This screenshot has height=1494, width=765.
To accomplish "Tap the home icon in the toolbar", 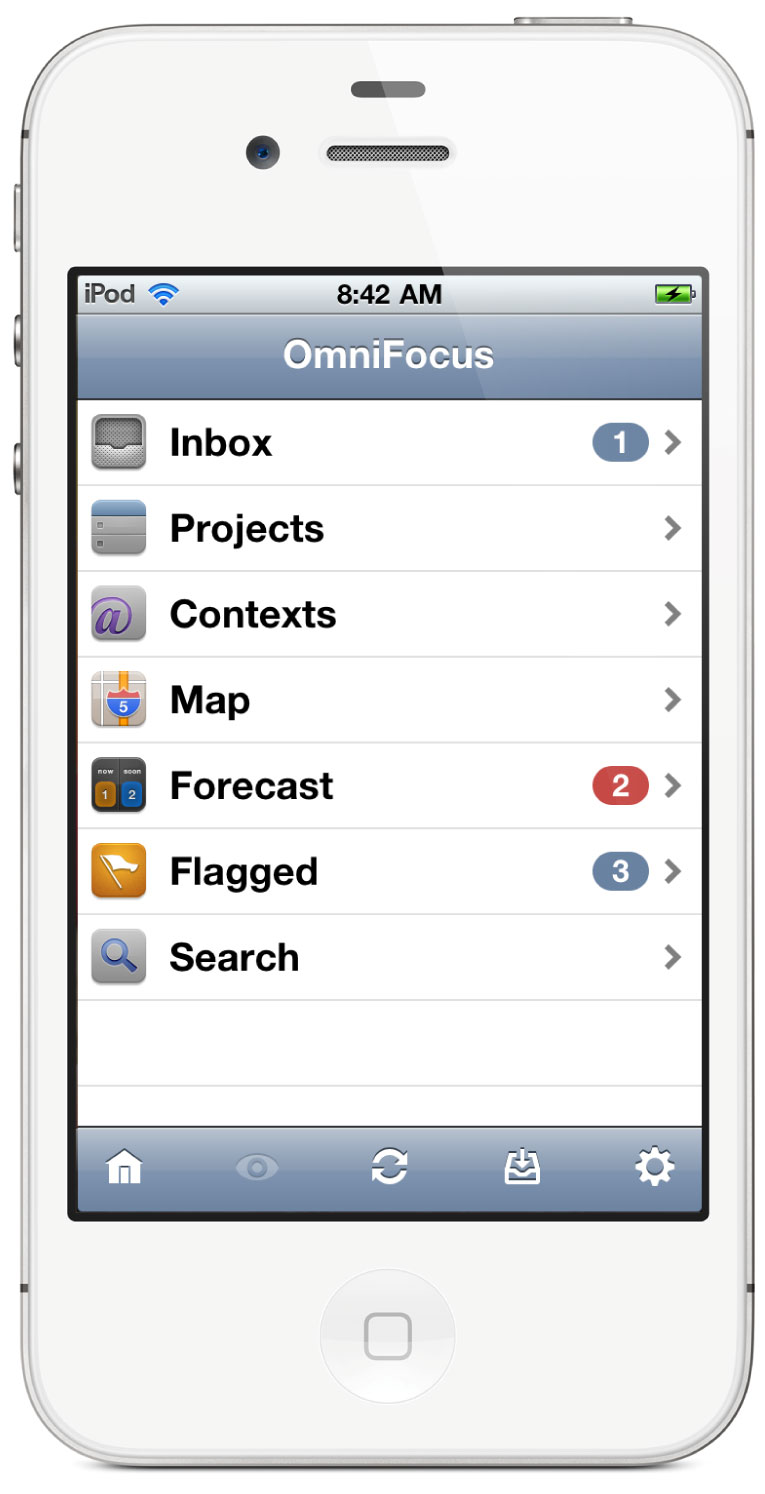I will (x=124, y=1167).
